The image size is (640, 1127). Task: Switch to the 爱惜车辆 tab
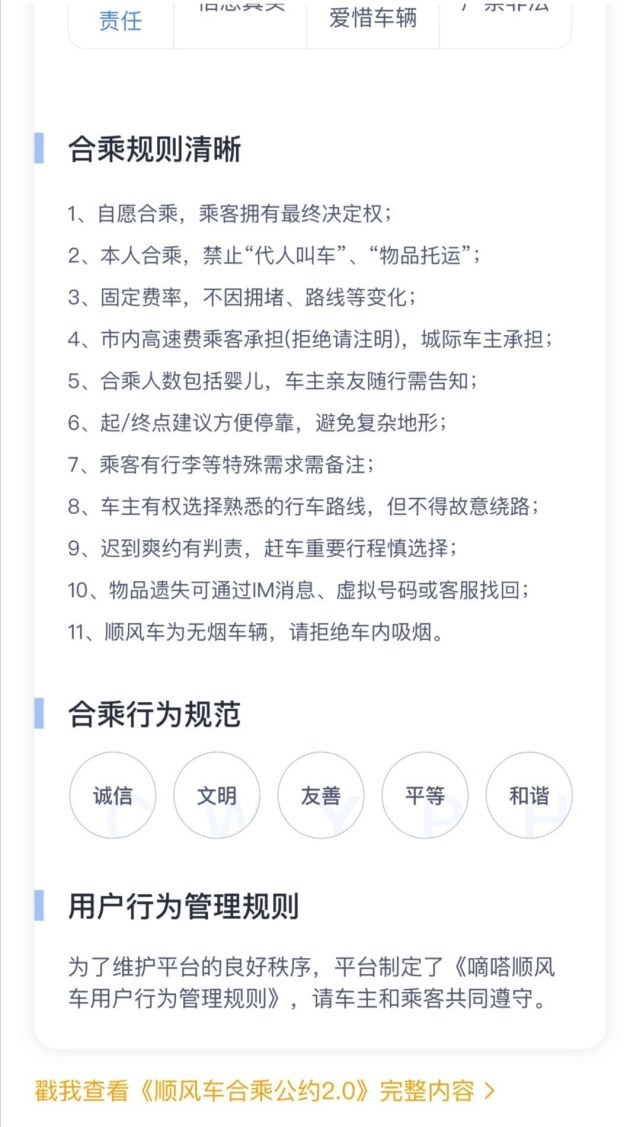pos(372,19)
